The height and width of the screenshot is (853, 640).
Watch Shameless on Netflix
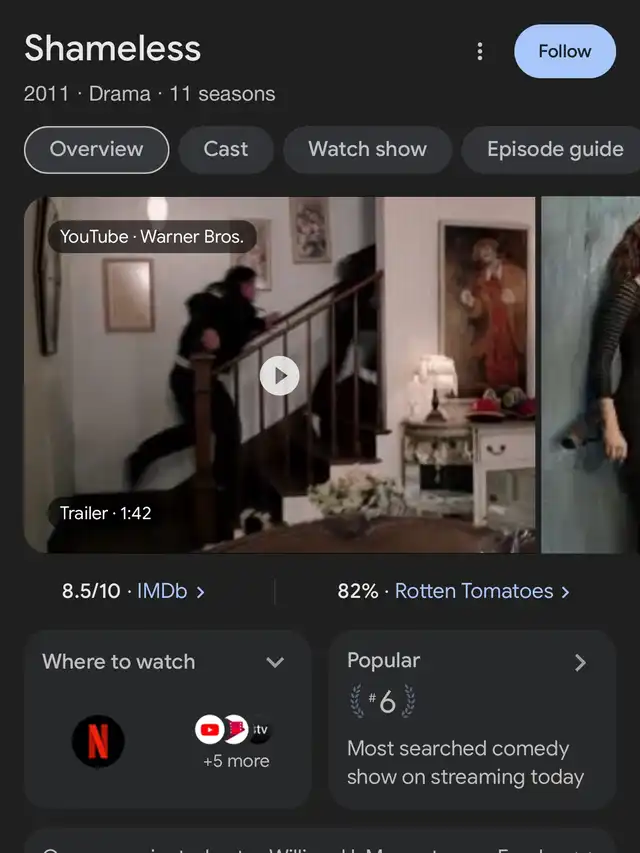[98, 742]
